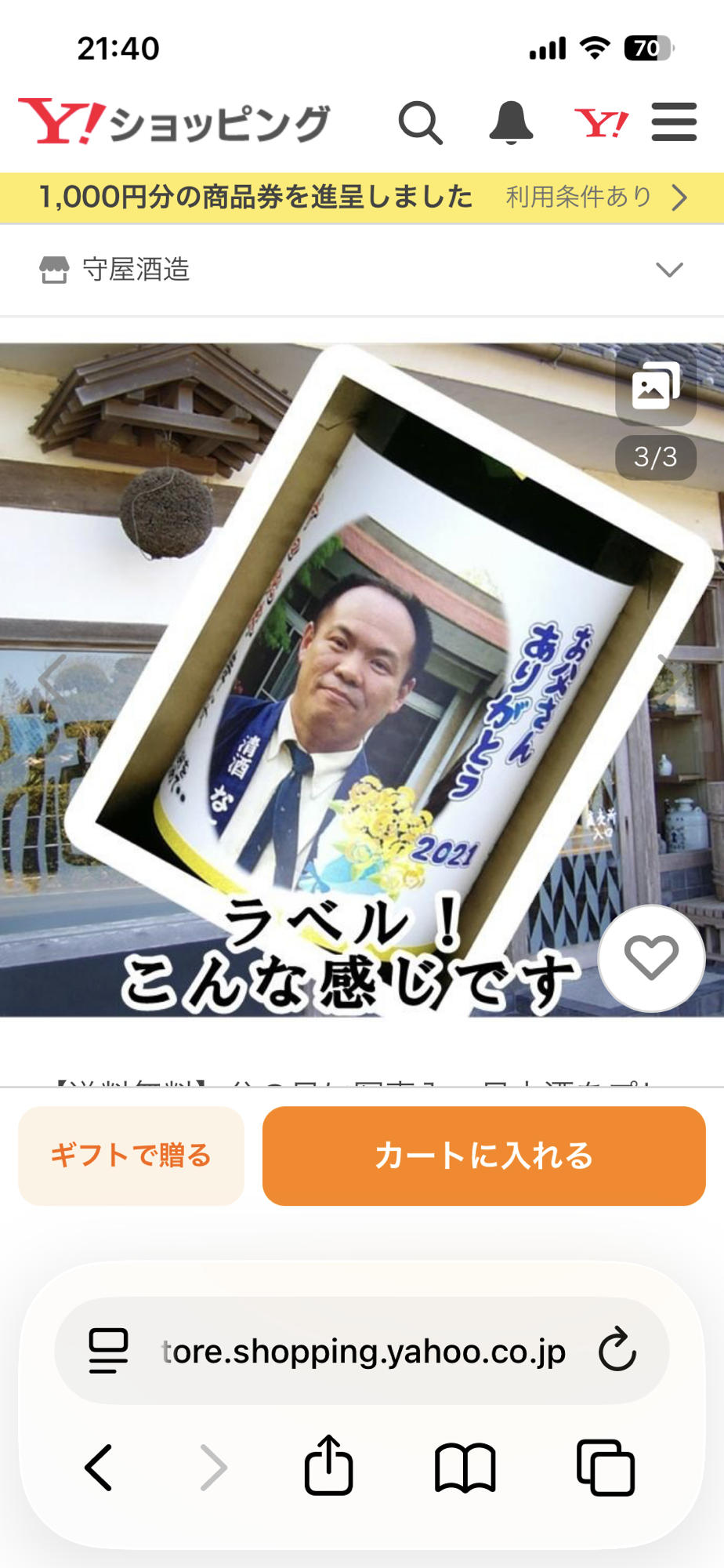Open the page settings menu in address bar
724x1568 pixels.
pyautogui.click(x=108, y=1350)
